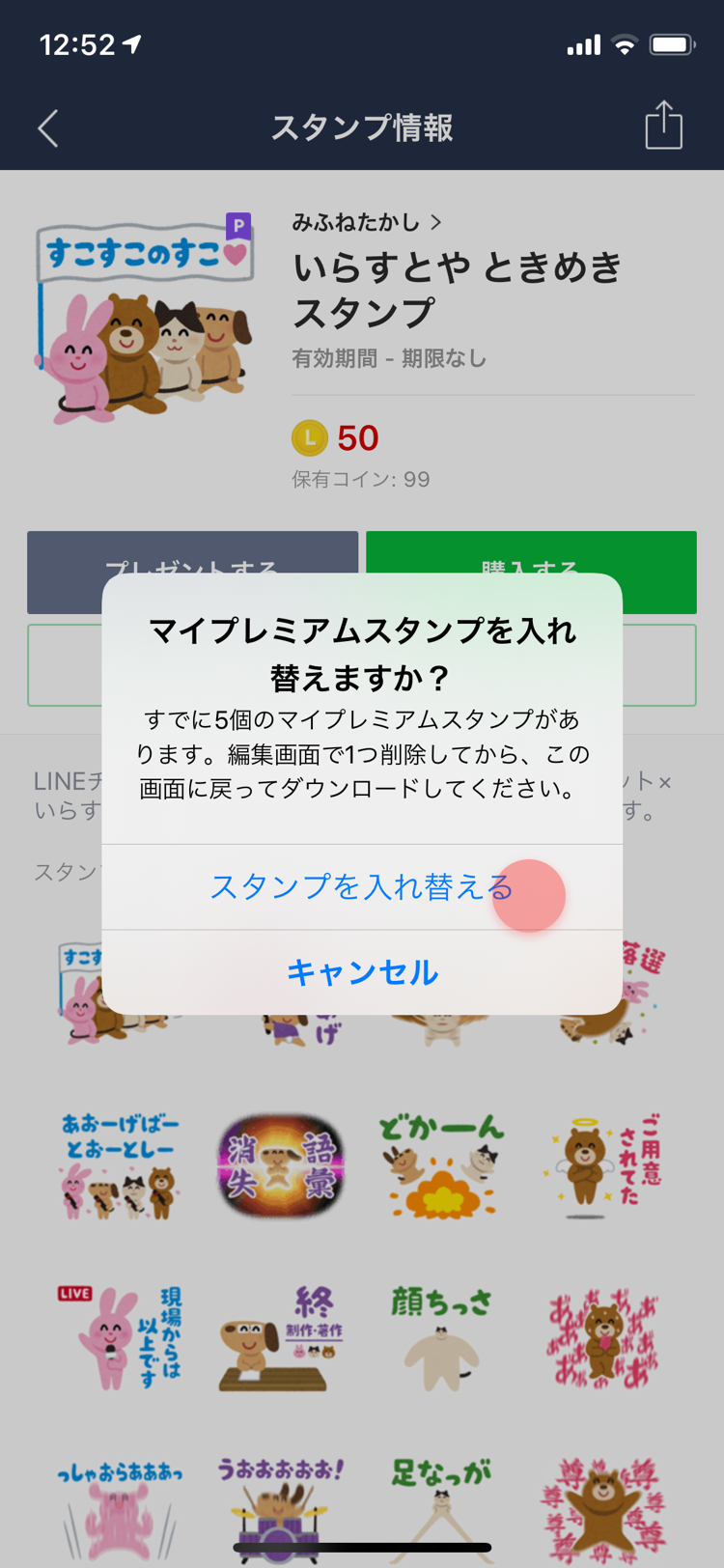The image size is (724, 1568).
Task: Select the 語彙消失 glowing sticker
Action: click(x=280, y=1165)
